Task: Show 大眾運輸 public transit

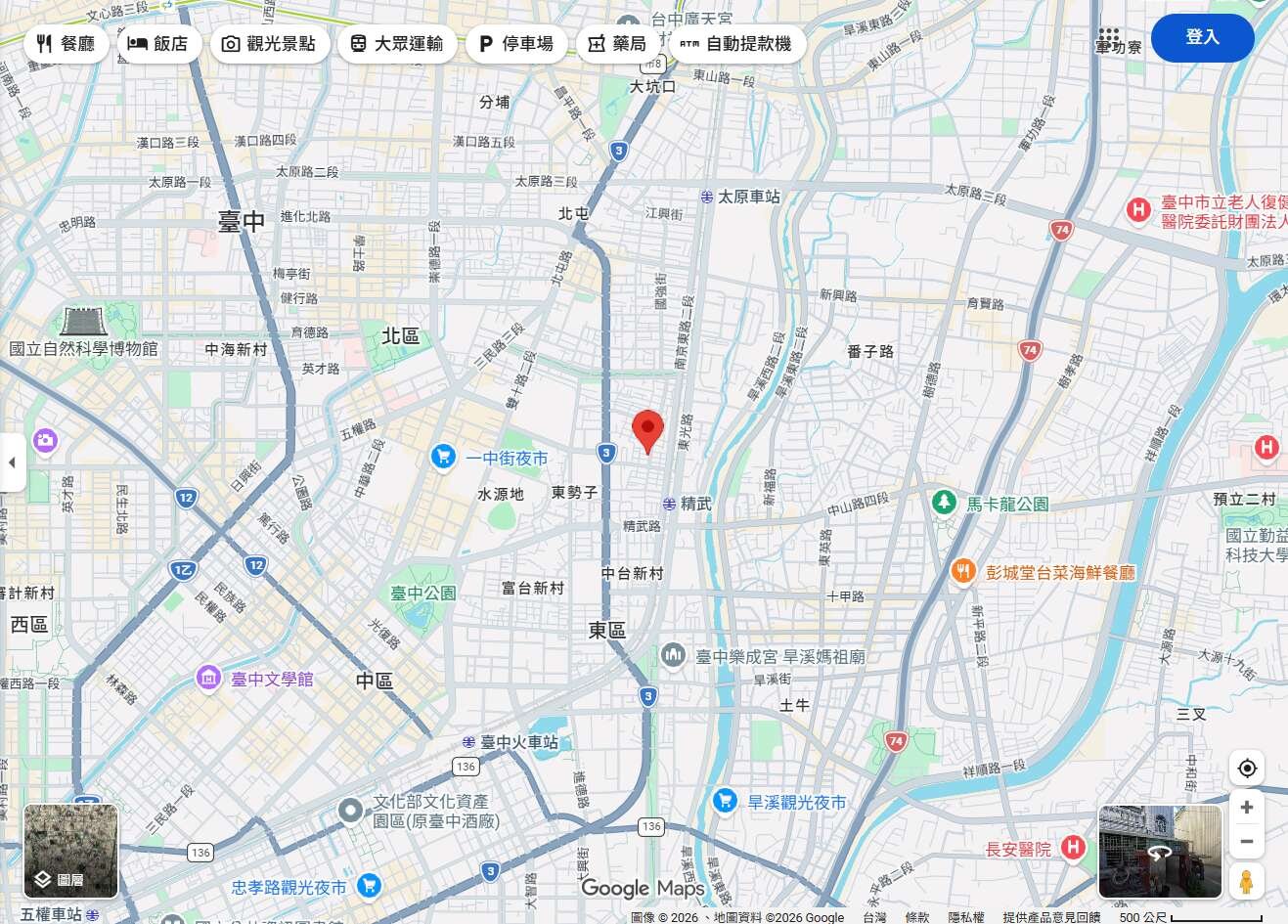Action: click(397, 44)
